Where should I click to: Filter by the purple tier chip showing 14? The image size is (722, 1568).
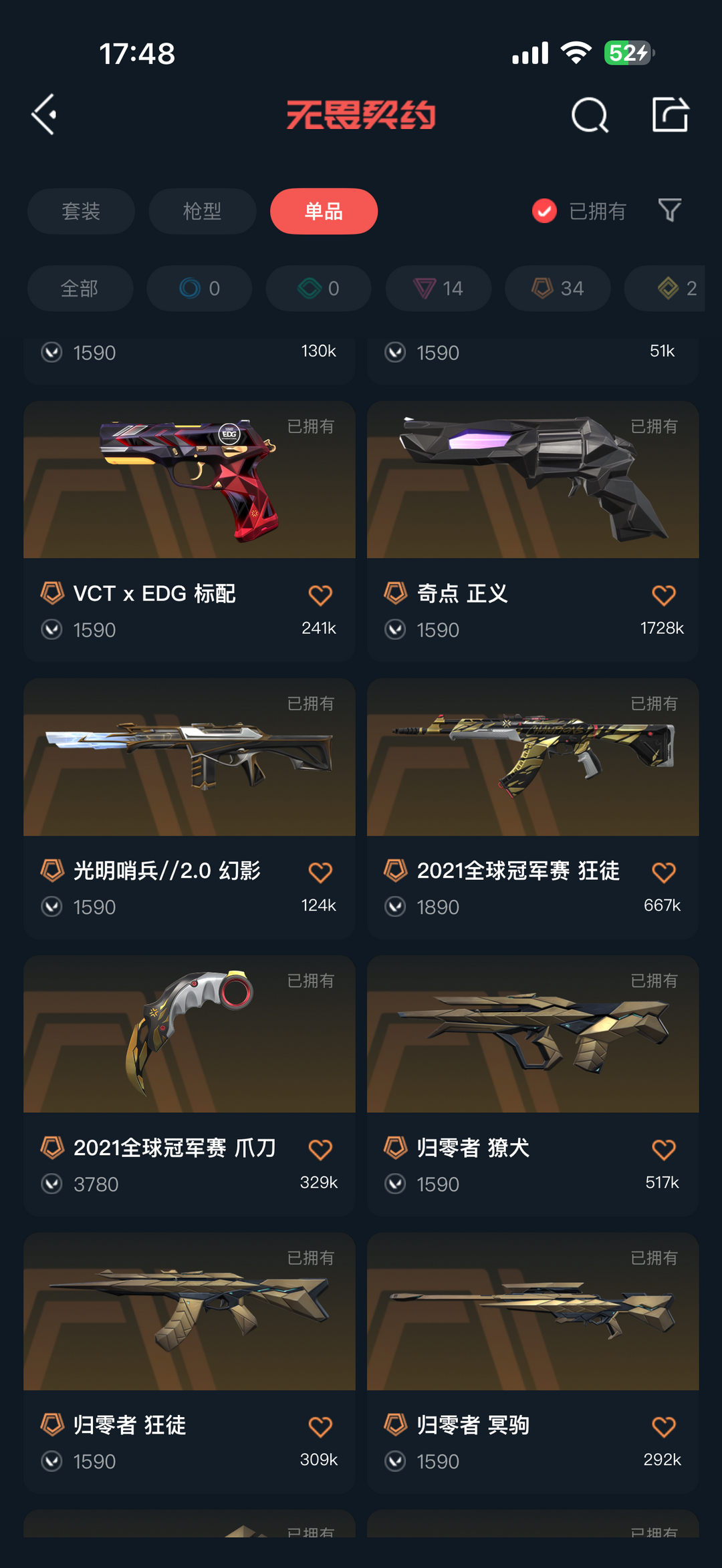point(438,289)
